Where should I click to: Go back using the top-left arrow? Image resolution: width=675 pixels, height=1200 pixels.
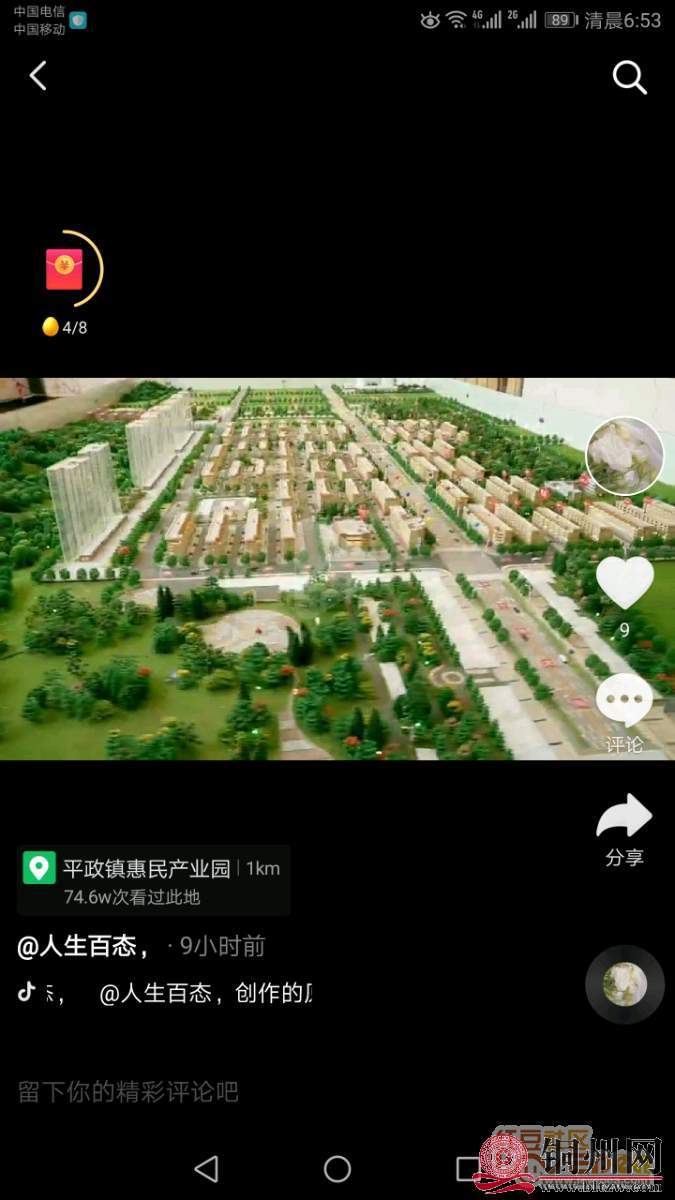click(x=38, y=76)
